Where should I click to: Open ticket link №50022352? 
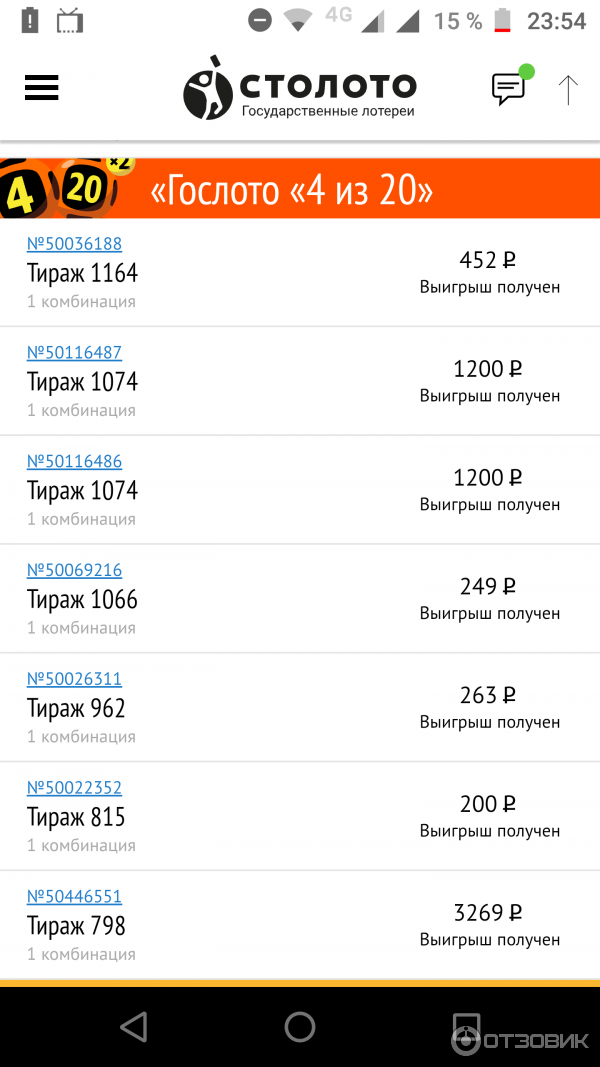coord(74,788)
